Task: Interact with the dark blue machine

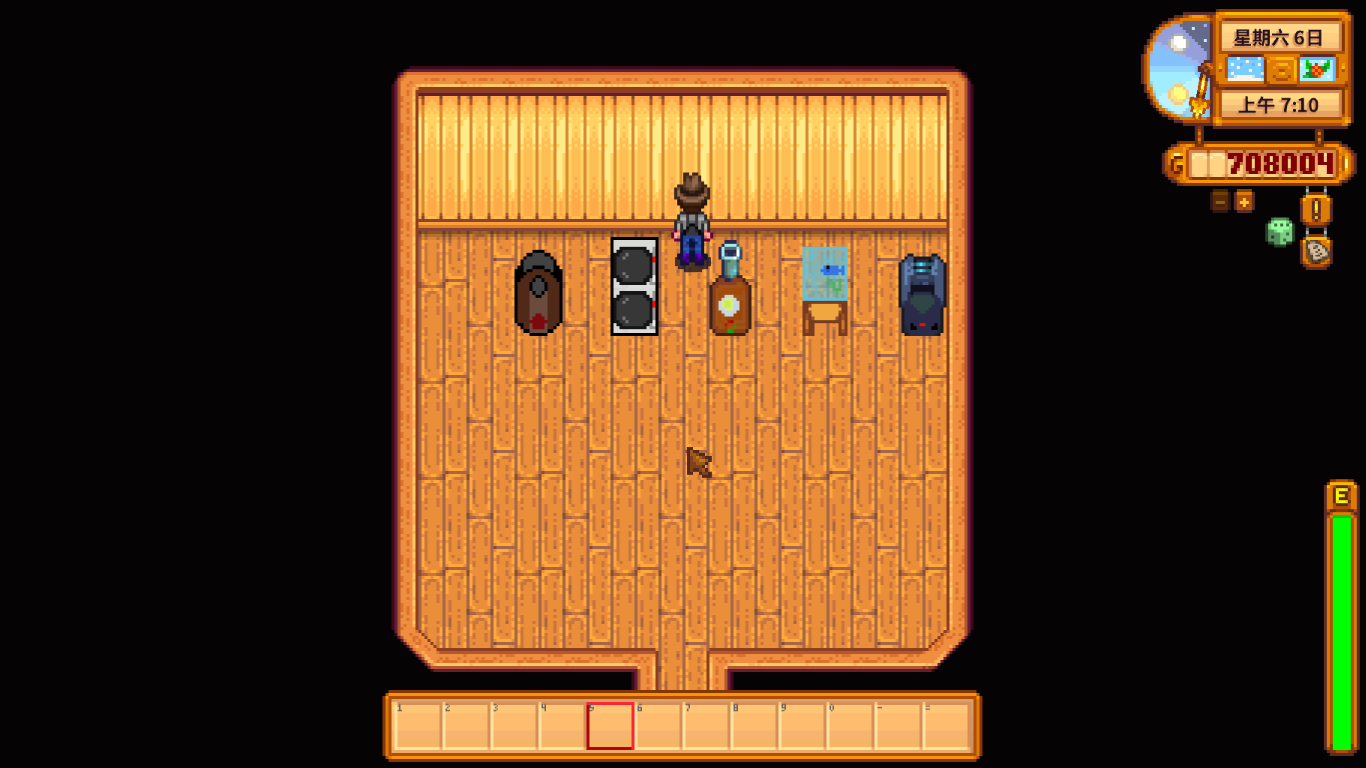Action: pos(921,295)
